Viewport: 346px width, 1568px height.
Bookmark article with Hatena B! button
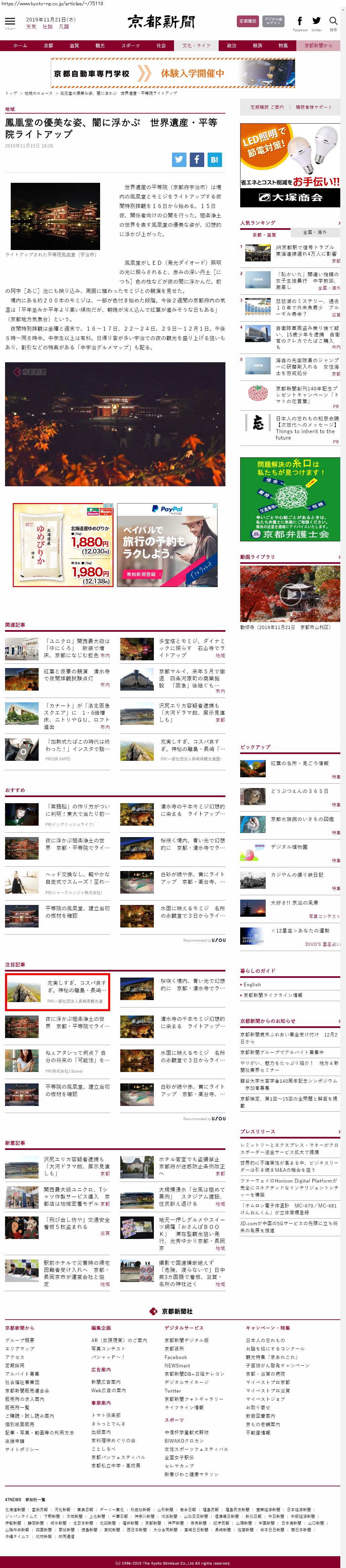214,160
